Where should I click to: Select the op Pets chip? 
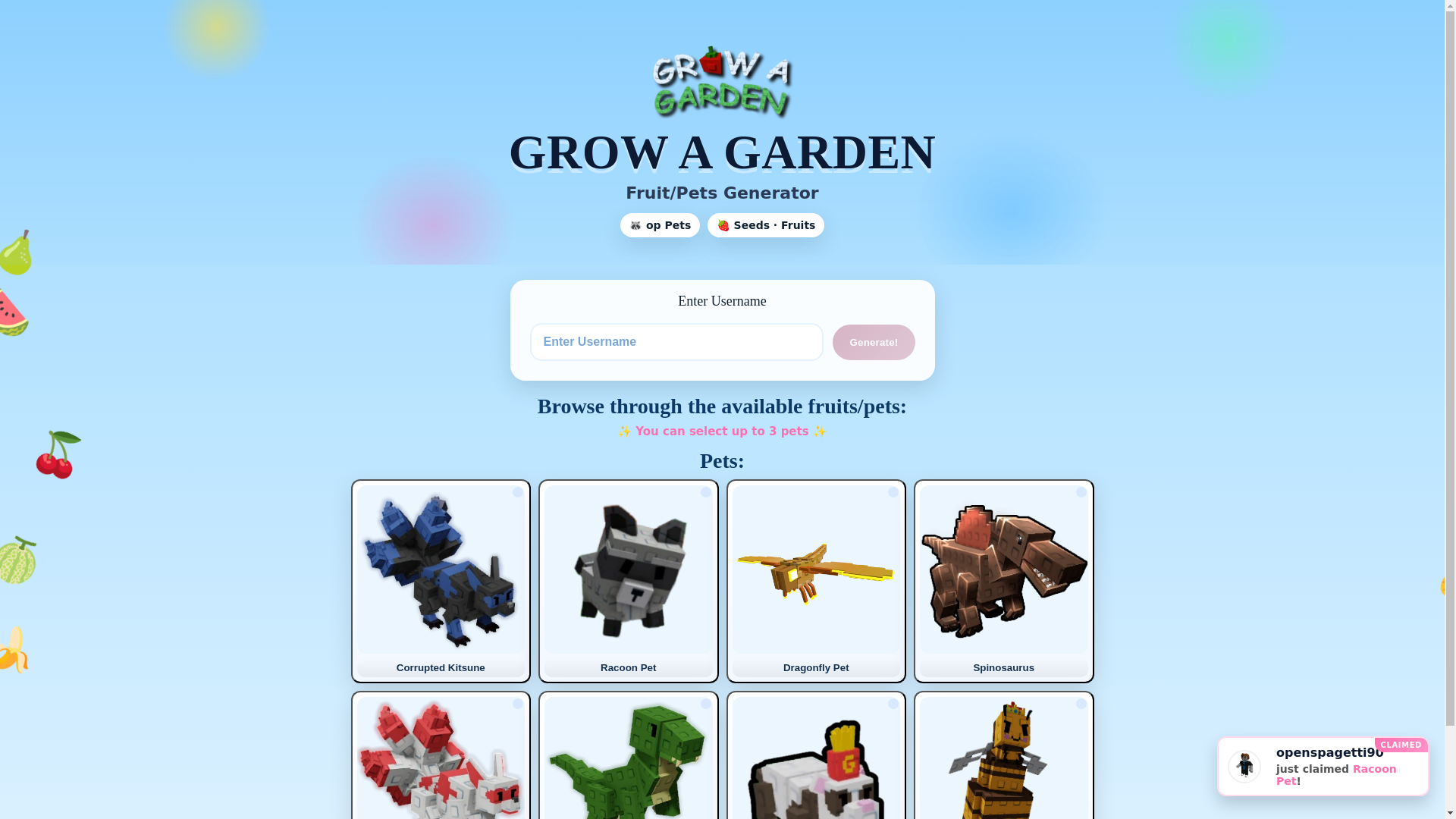[x=660, y=225]
